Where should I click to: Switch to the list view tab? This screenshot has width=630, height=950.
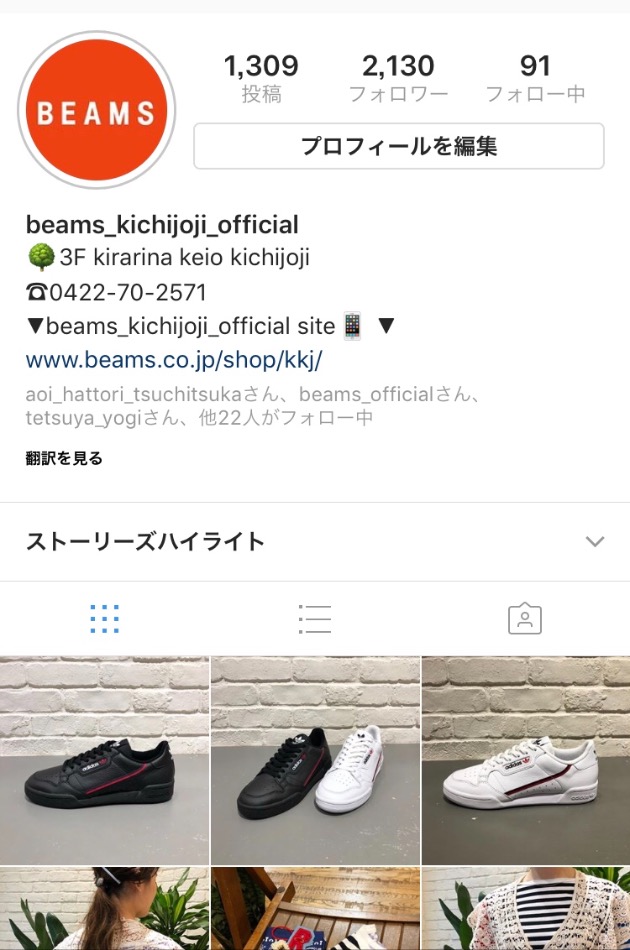(x=315, y=619)
